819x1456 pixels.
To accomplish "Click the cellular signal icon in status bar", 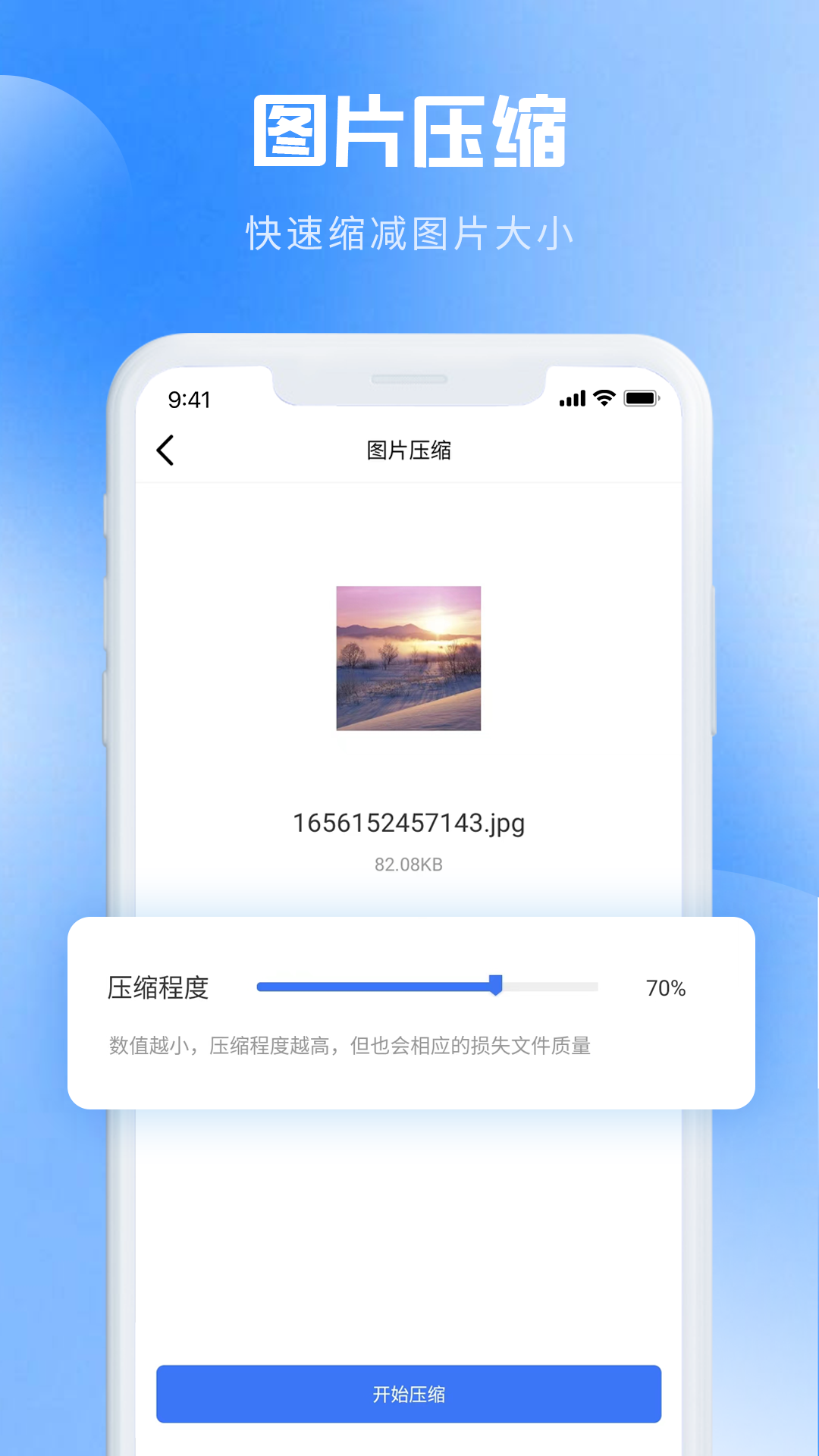I will 571,398.
